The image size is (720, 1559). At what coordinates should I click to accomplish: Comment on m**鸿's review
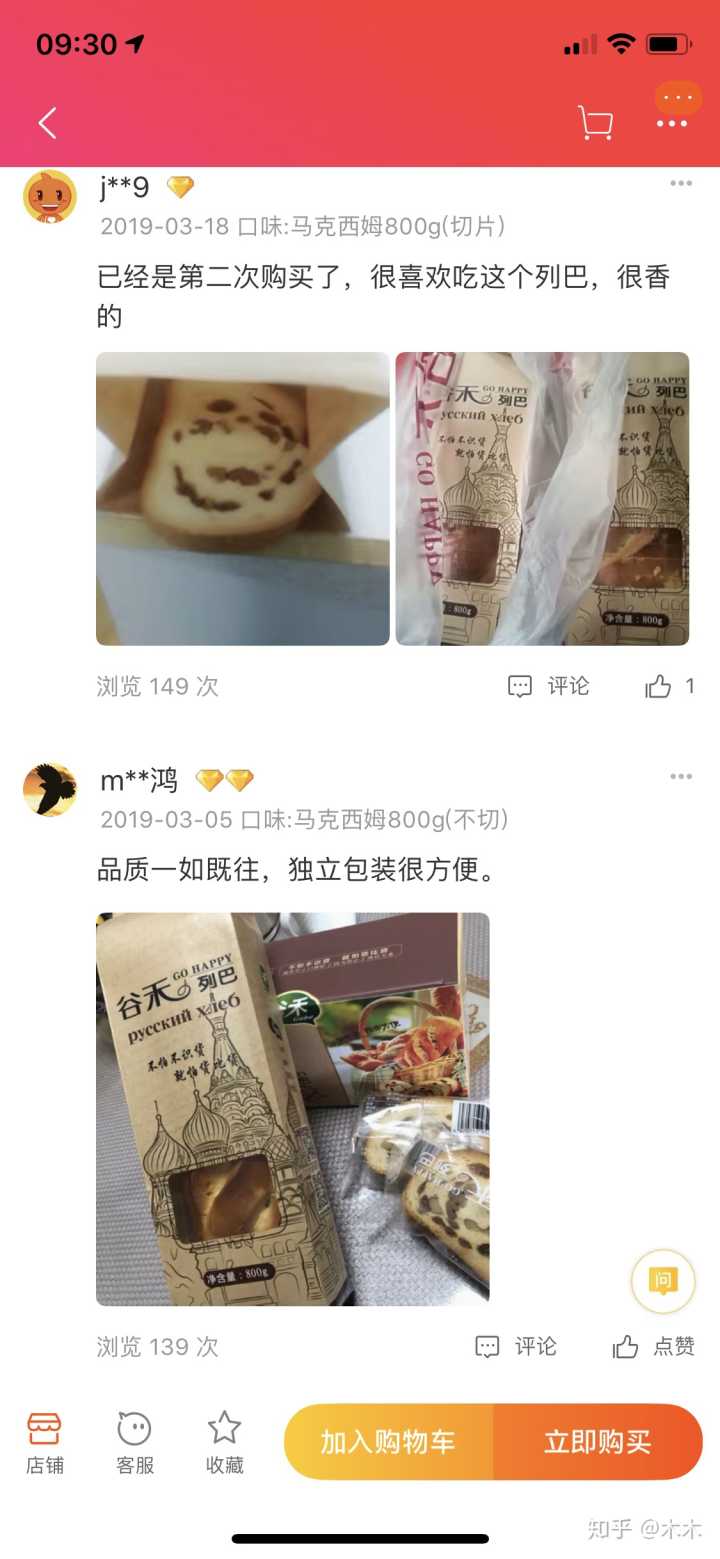coord(516,1346)
